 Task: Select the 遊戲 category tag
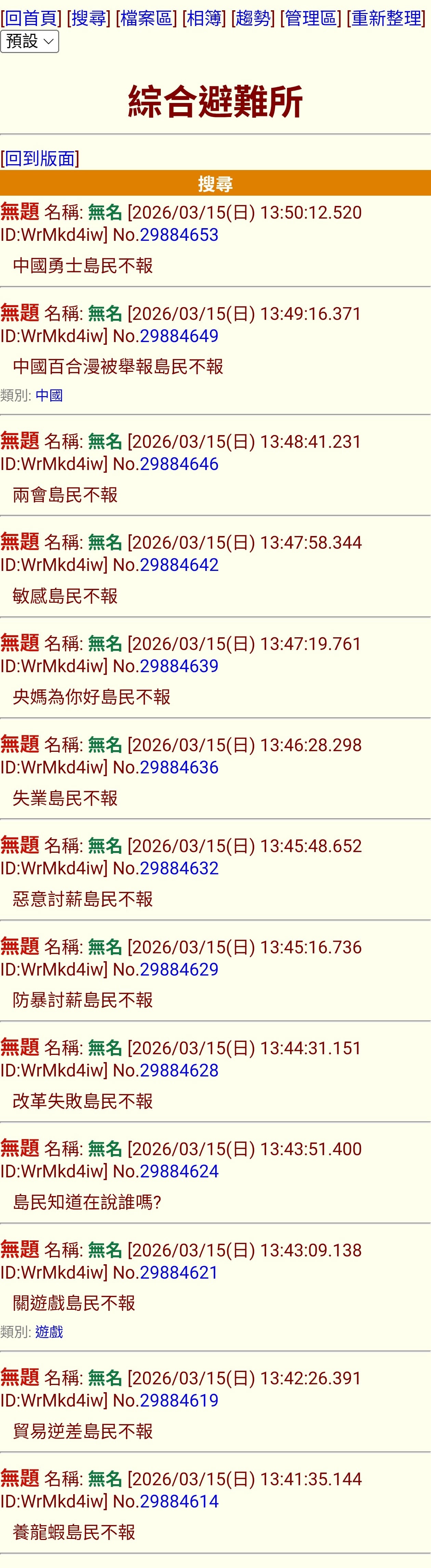(49, 1332)
